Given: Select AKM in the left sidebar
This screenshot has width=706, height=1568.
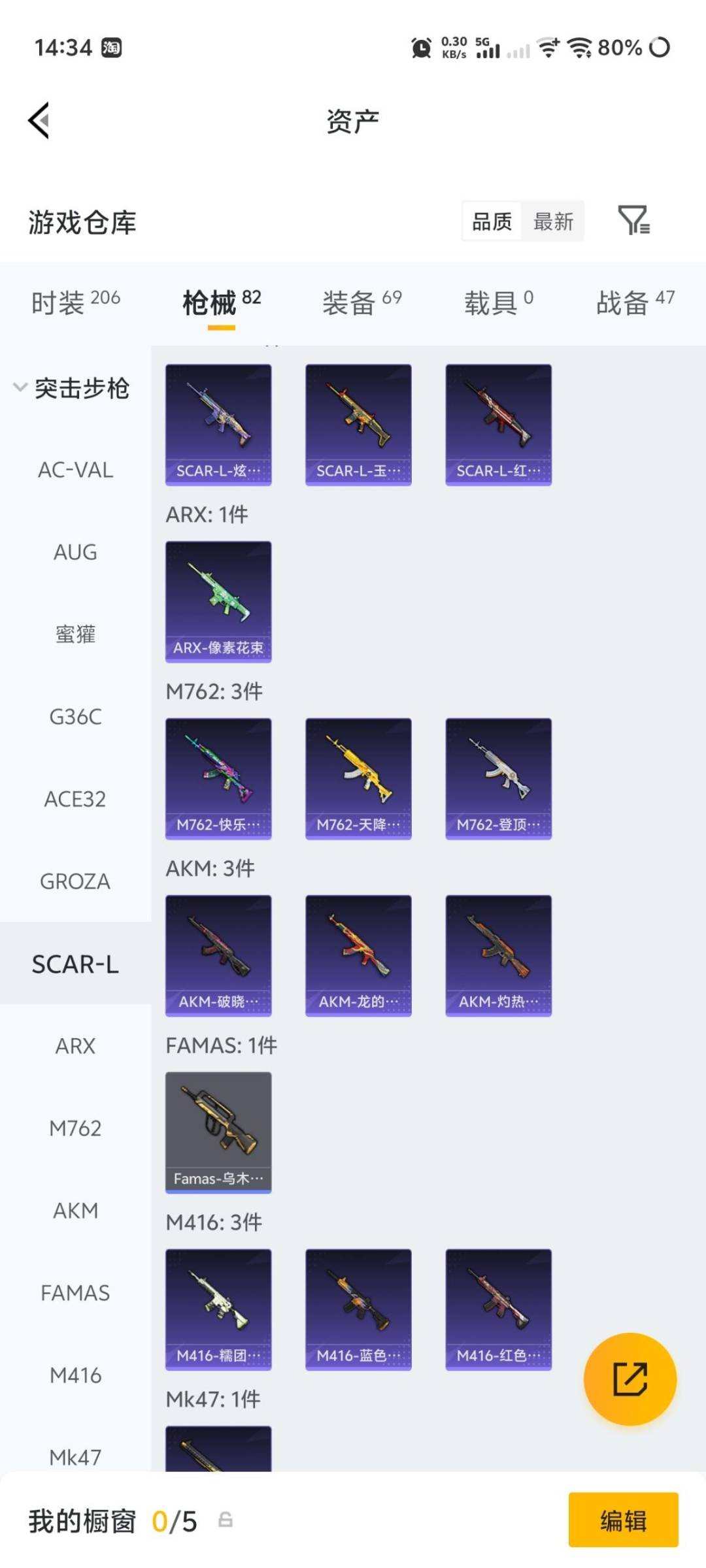Looking at the screenshot, I should 75,1211.
